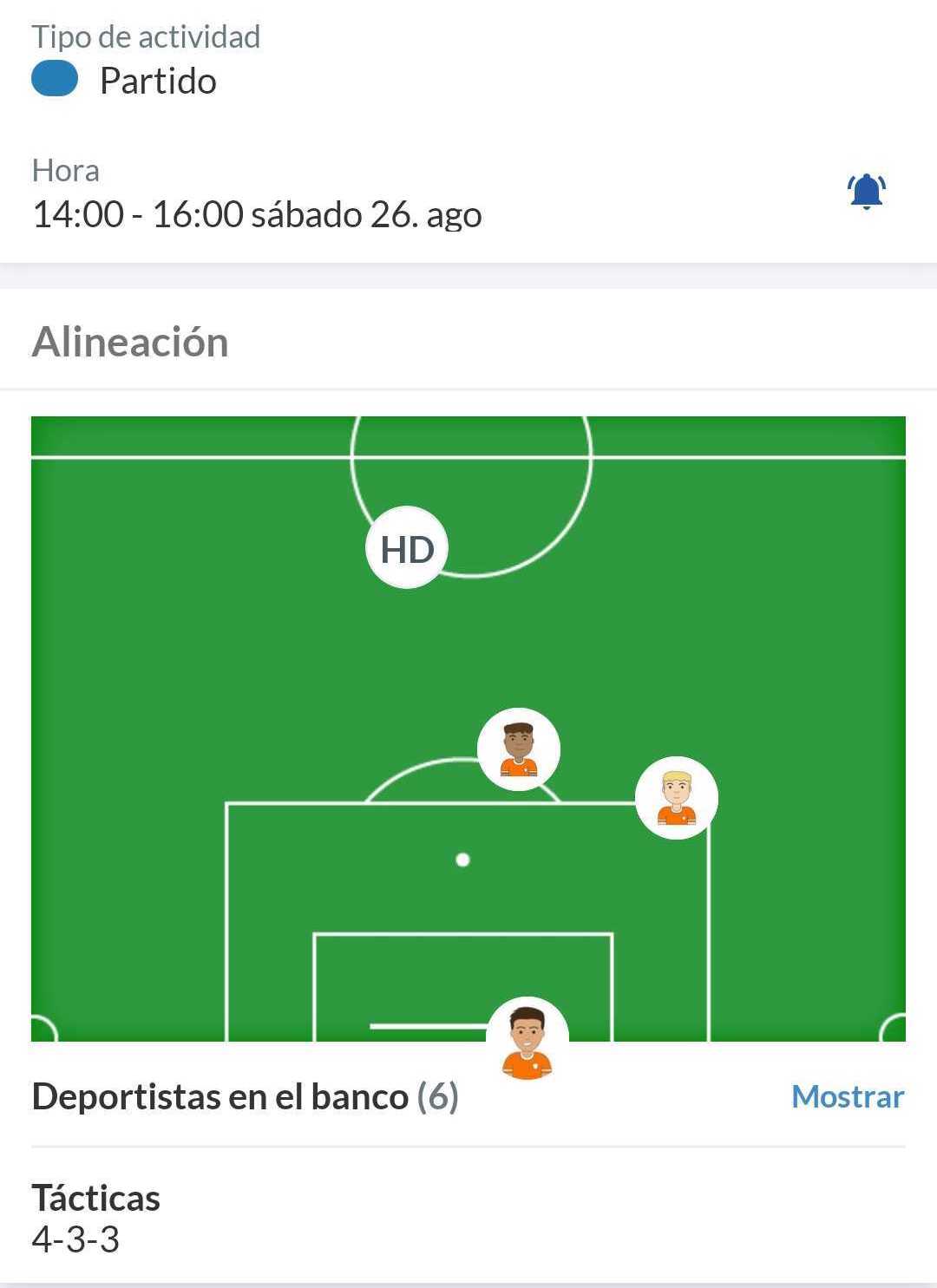Tap the reminder bell icon

pyautogui.click(x=866, y=192)
